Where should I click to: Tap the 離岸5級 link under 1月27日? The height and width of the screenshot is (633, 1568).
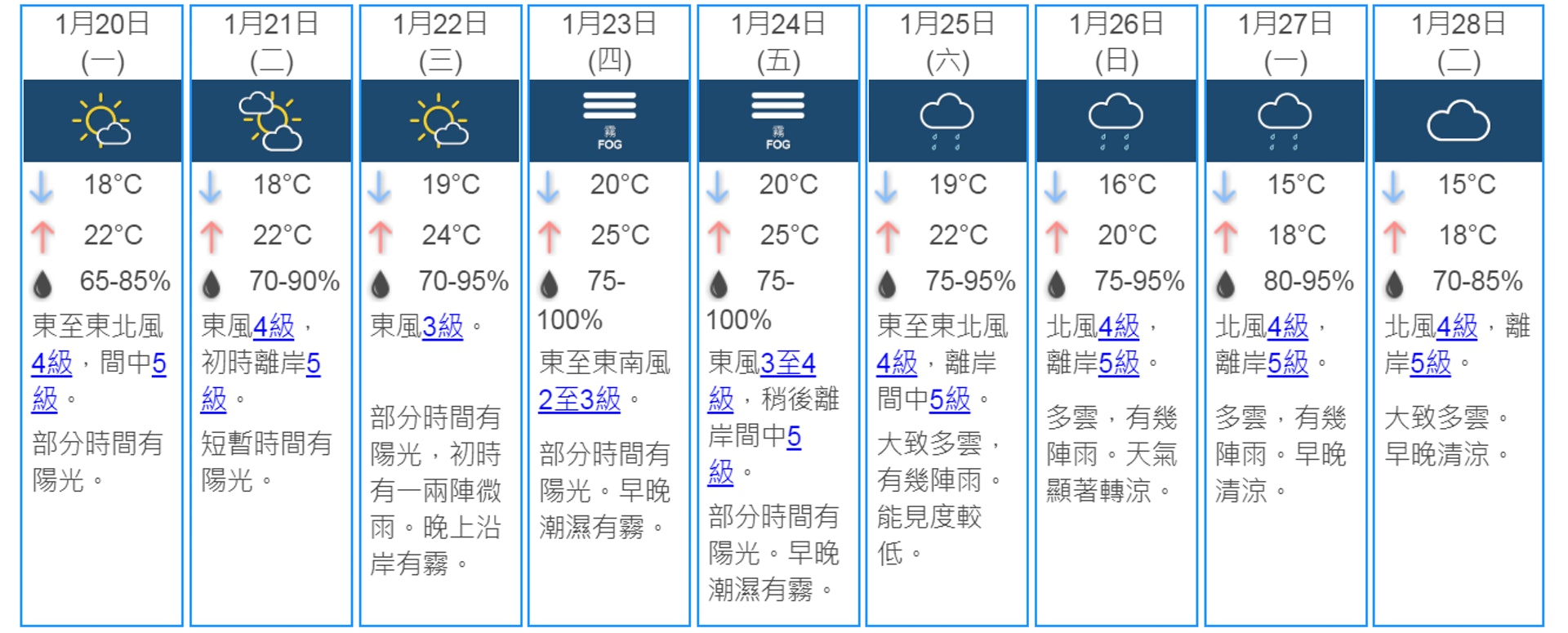(x=1288, y=363)
